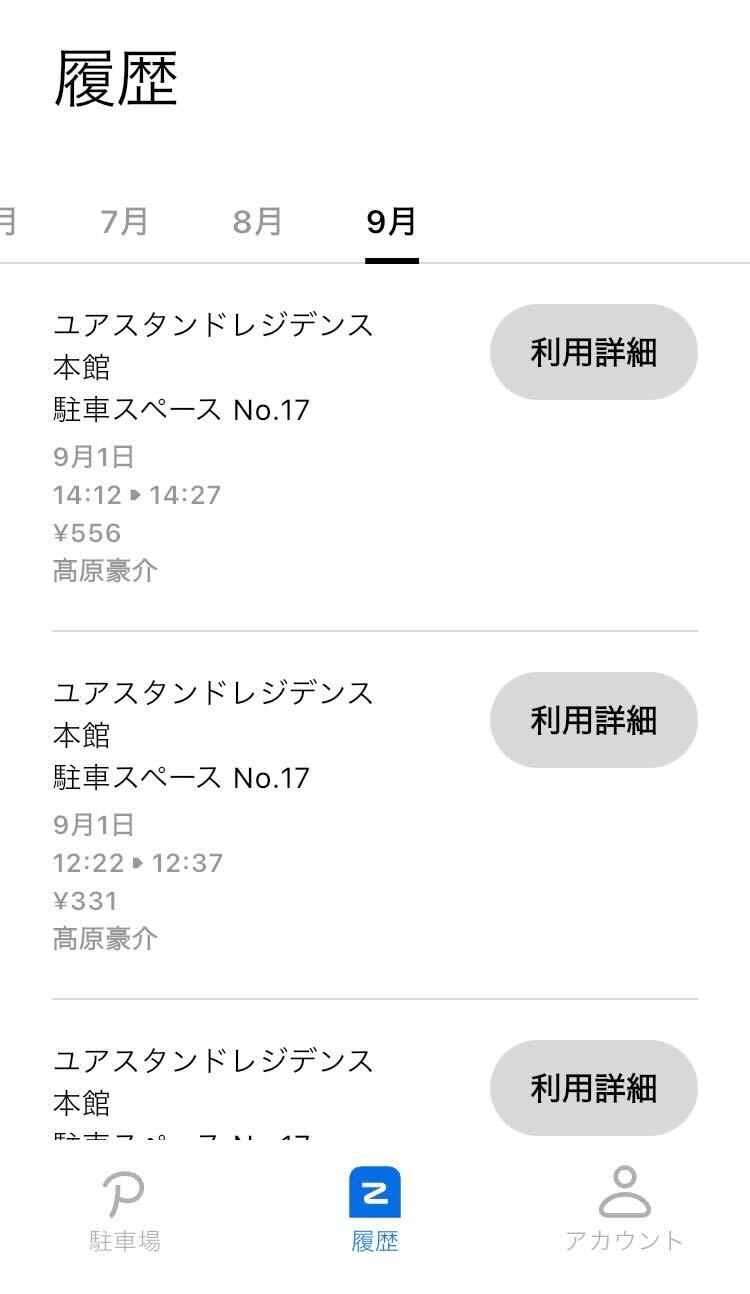Open 利用詳細 for the ¥331 booking
The width and height of the screenshot is (750, 1294).
pos(593,720)
